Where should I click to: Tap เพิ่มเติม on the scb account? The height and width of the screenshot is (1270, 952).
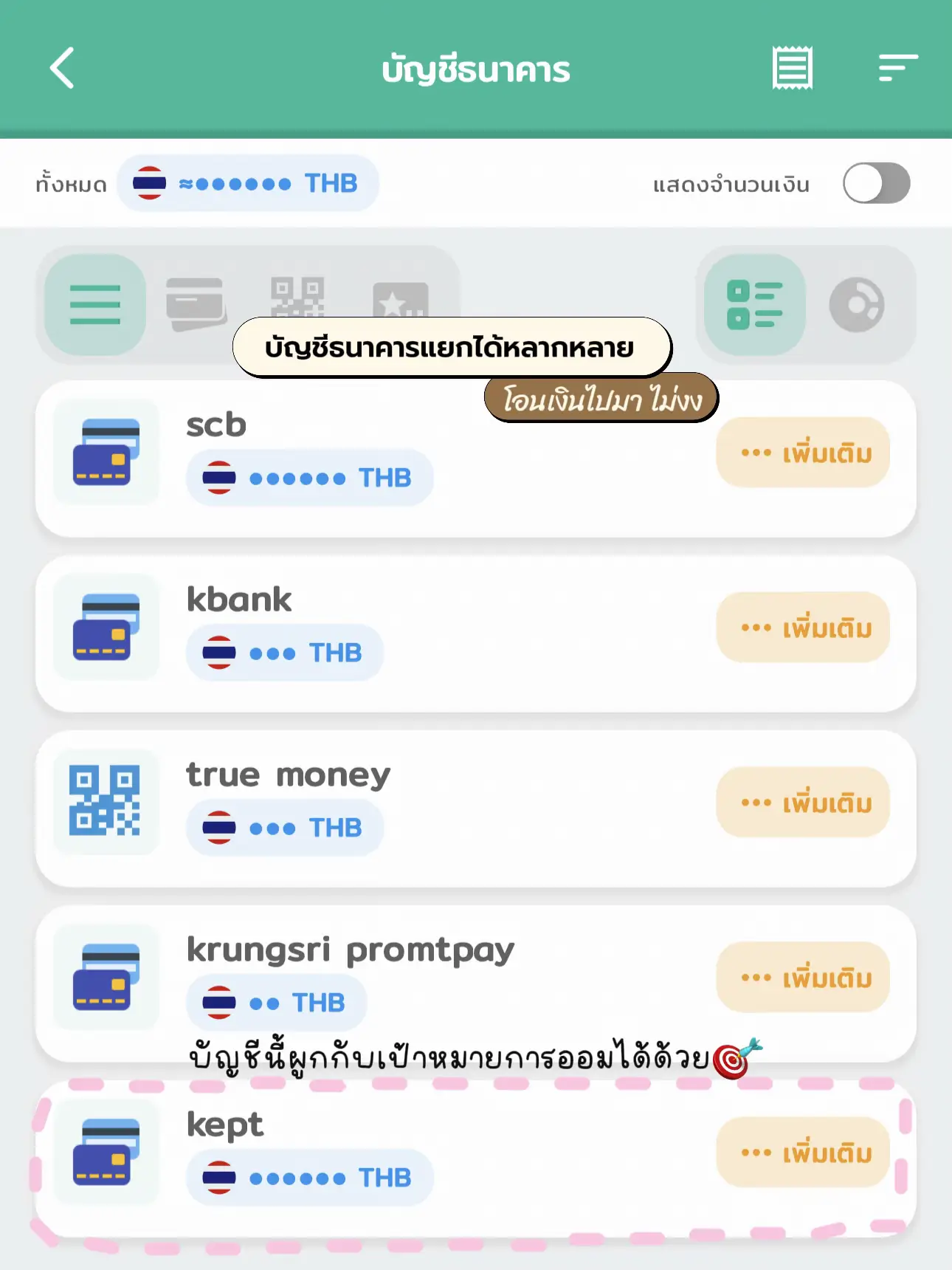pyautogui.click(x=803, y=453)
